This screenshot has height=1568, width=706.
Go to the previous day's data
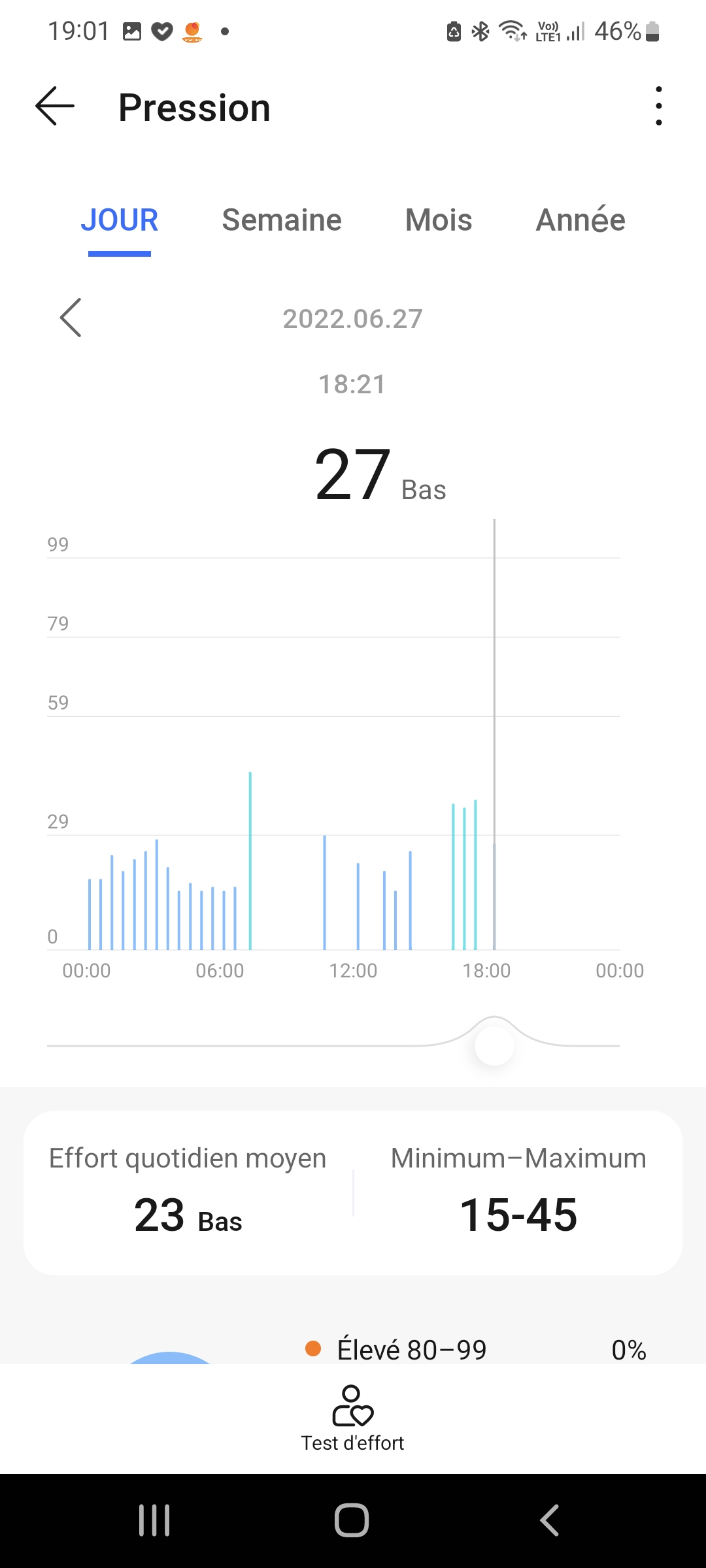[71, 318]
